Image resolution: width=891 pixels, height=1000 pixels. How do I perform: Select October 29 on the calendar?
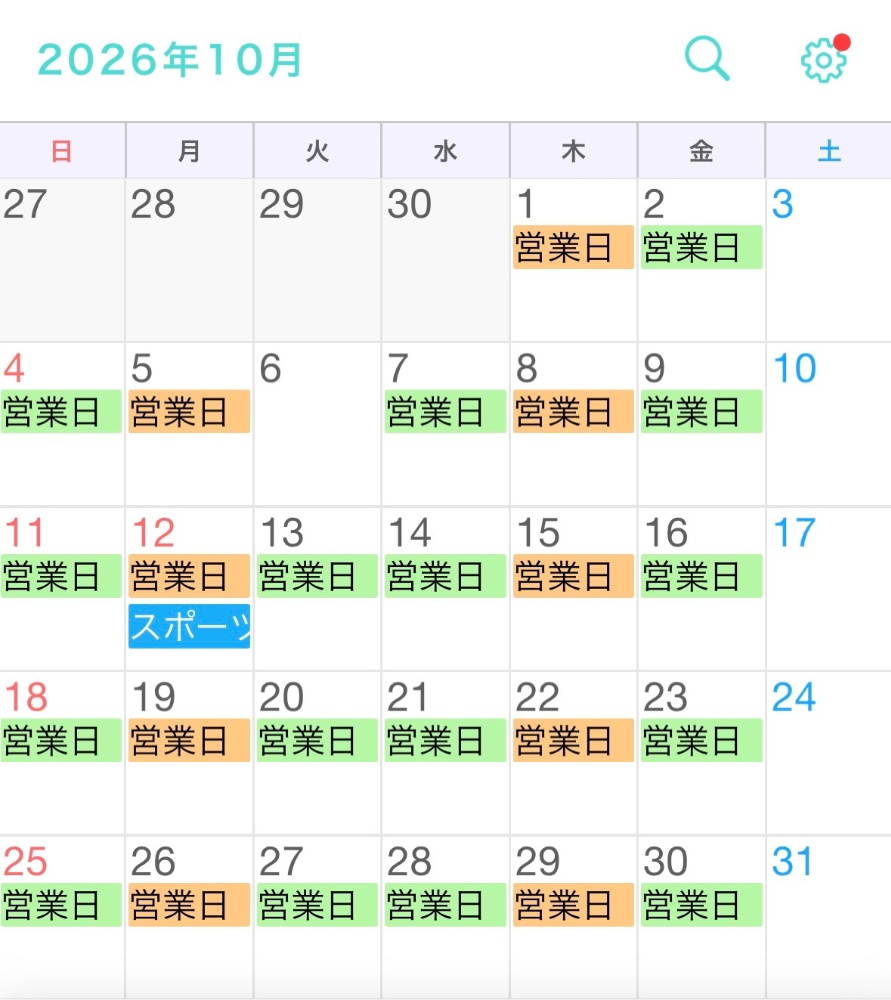pos(573,917)
